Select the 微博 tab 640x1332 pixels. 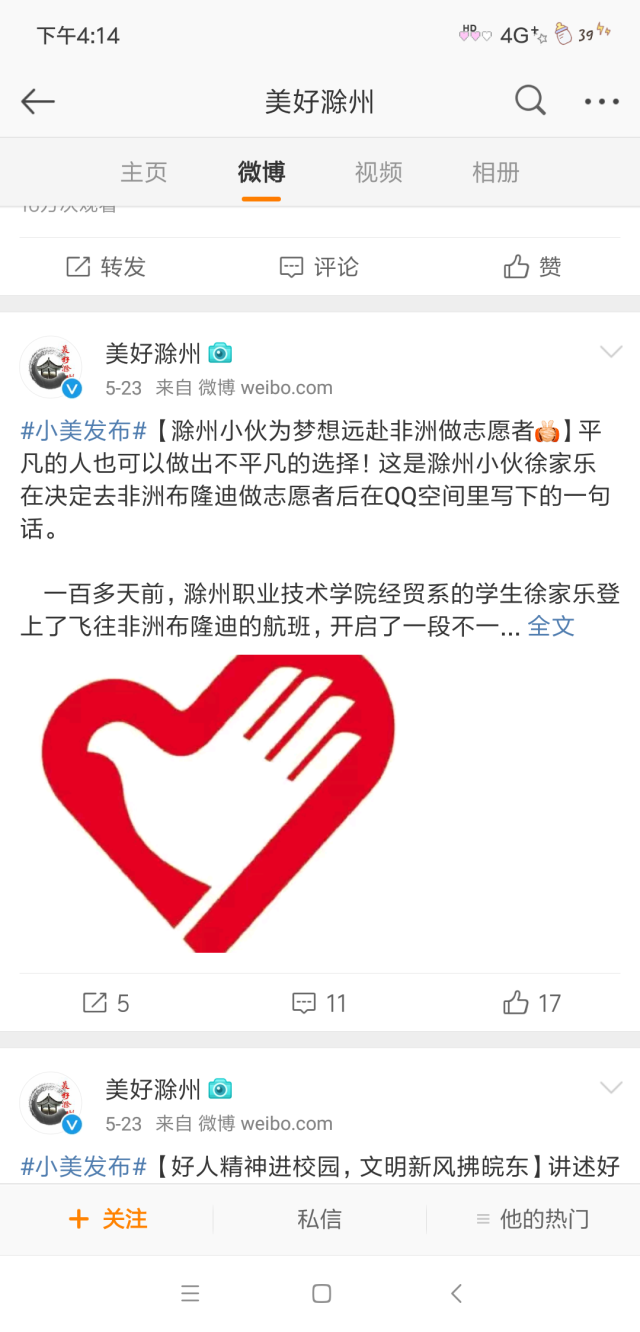pos(261,172)
